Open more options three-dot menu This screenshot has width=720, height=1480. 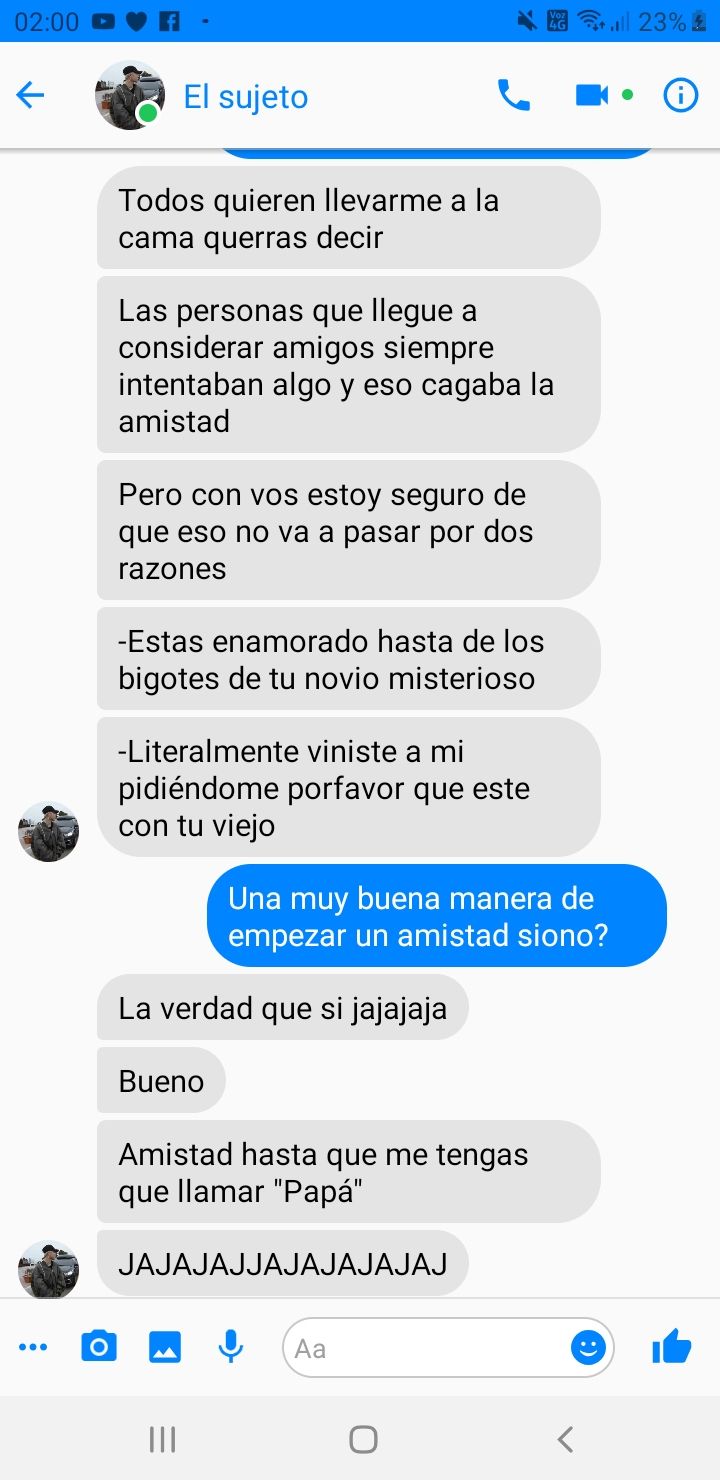coord(33,1348)
